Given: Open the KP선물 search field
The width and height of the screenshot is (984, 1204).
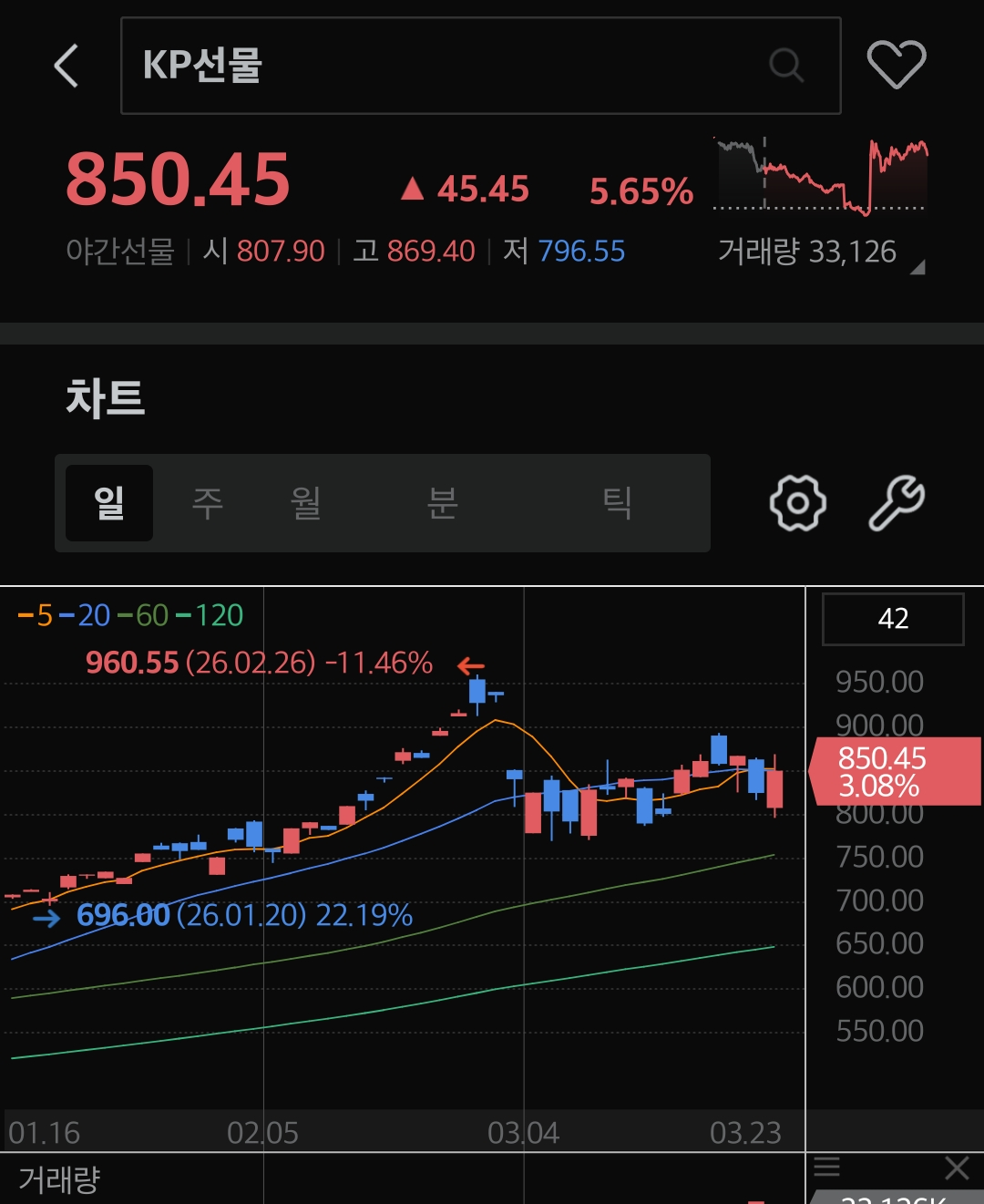Looking at the screenshot, I should [480, 66].
